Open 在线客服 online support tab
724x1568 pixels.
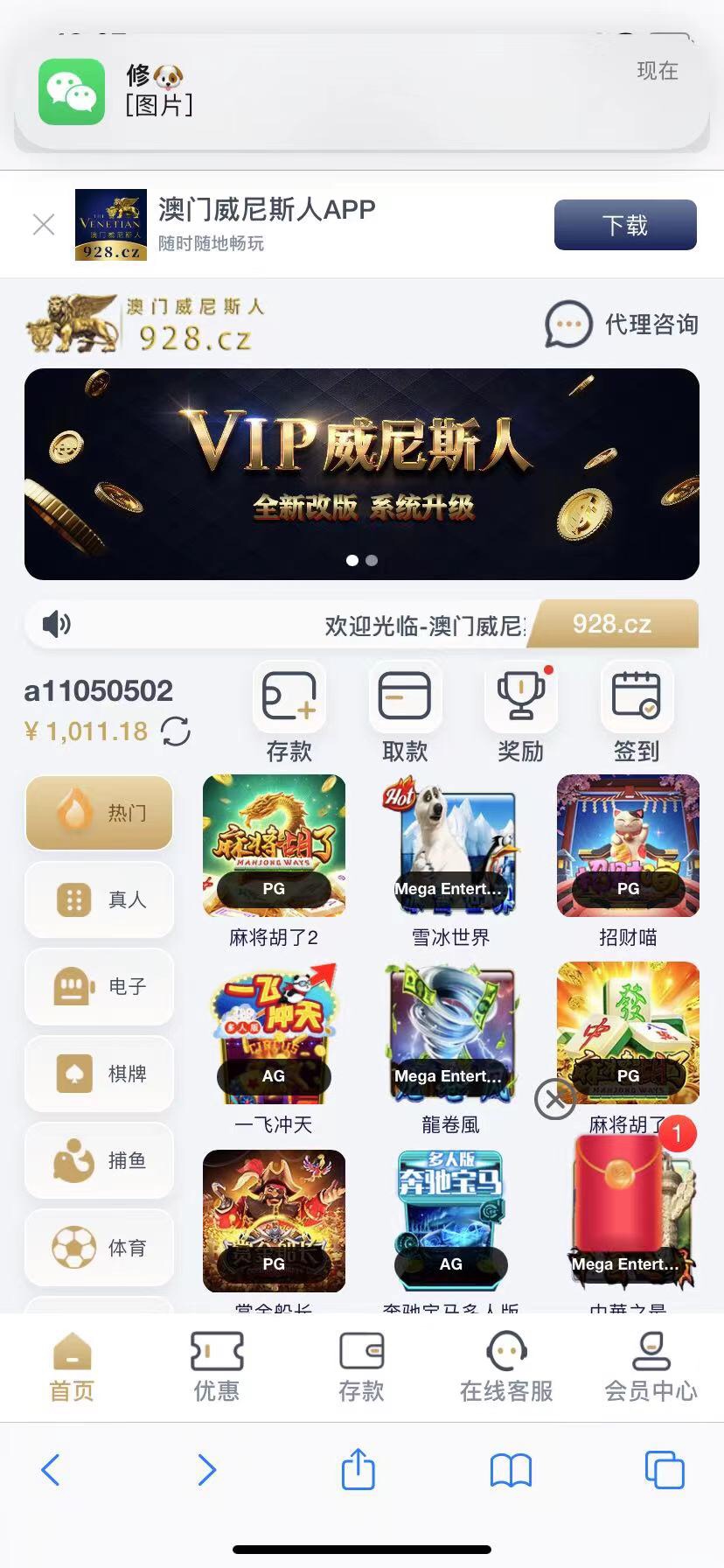coord(506,1367)
